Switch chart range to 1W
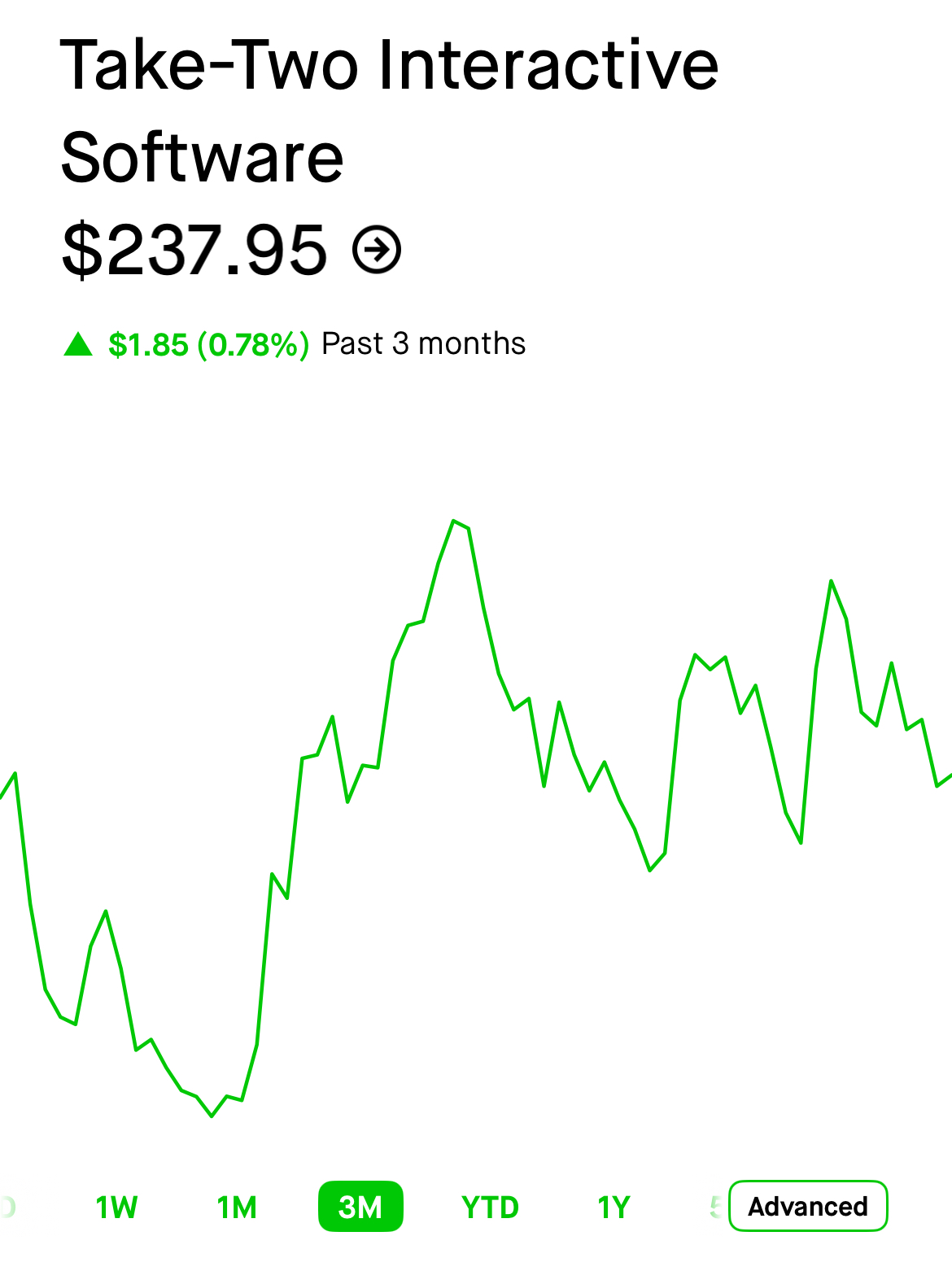This screenshot has width=952, height=1271. pyautogui.click(x=116, y=1208)
